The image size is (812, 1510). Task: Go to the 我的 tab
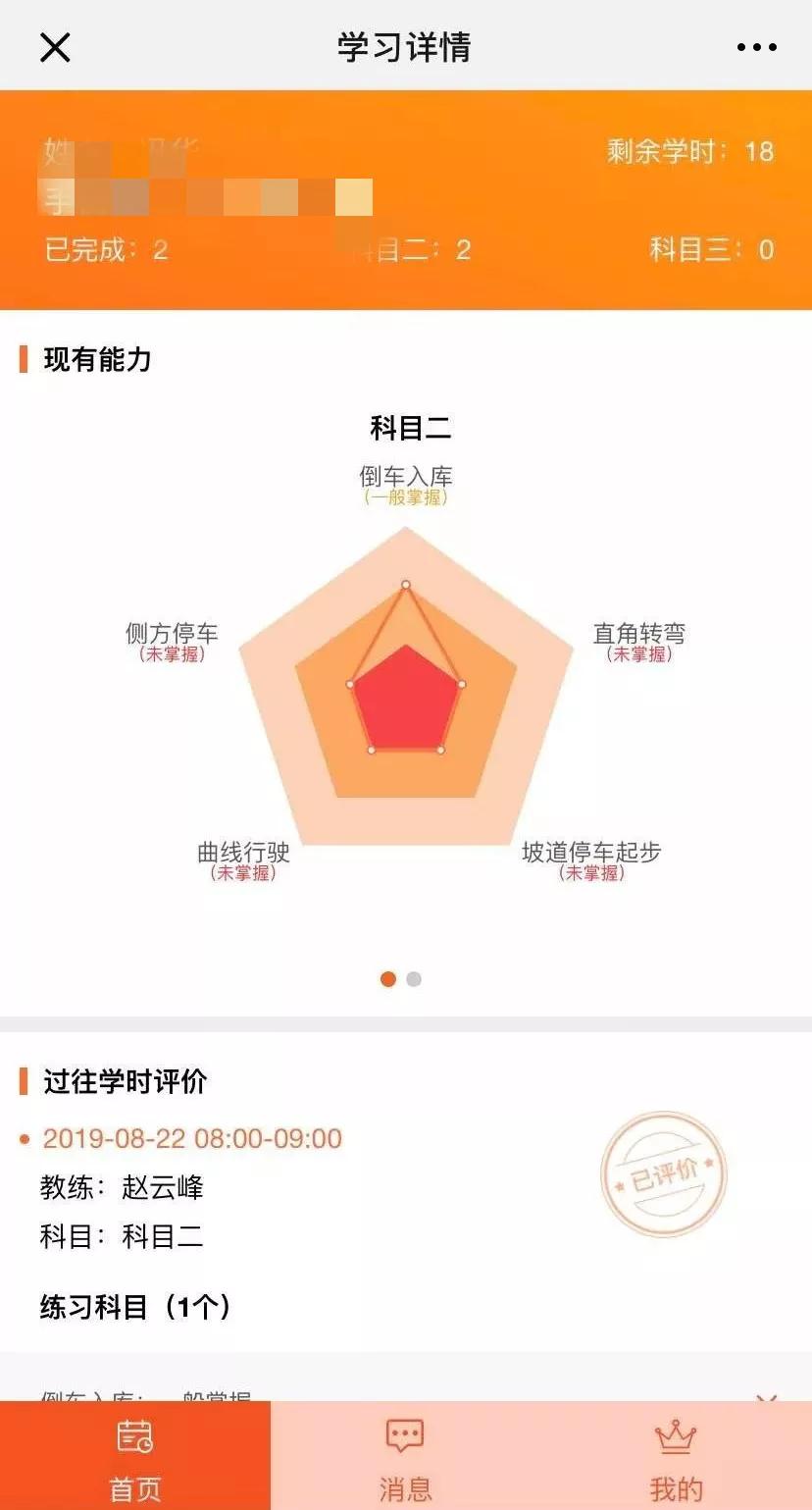coord(676,1456)
